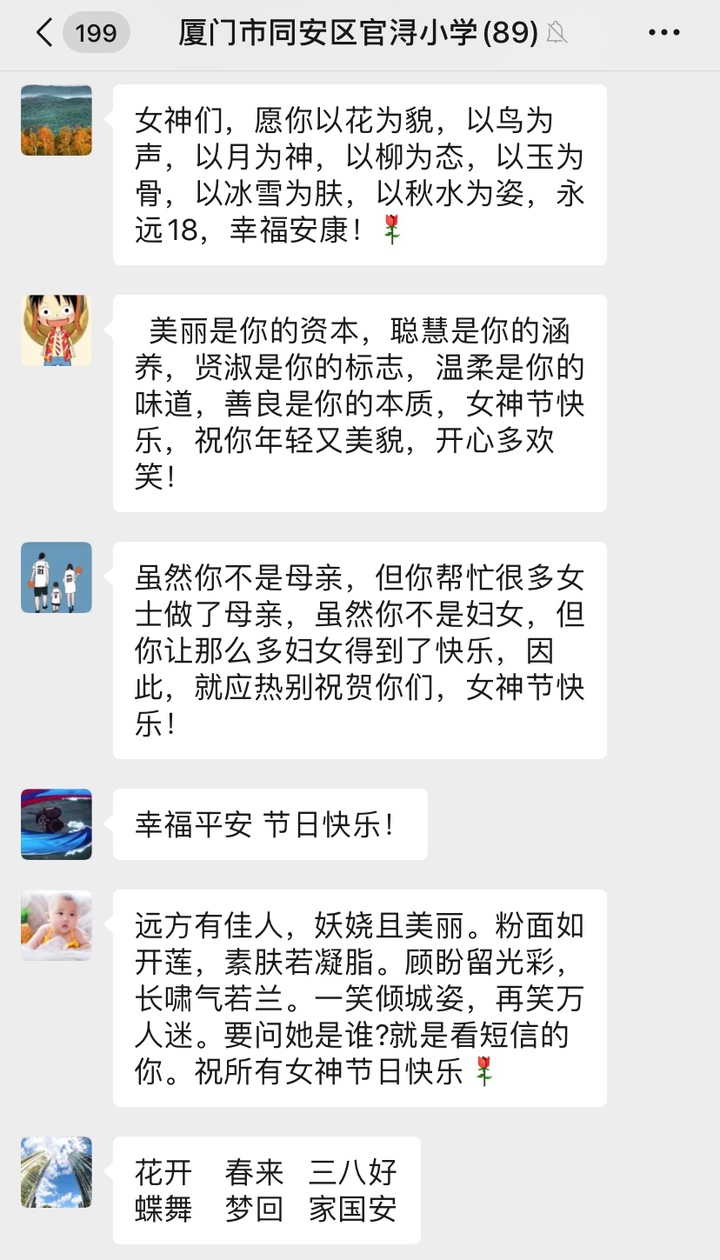
Task: Open the group chat overflow menu
Action: 664,33
